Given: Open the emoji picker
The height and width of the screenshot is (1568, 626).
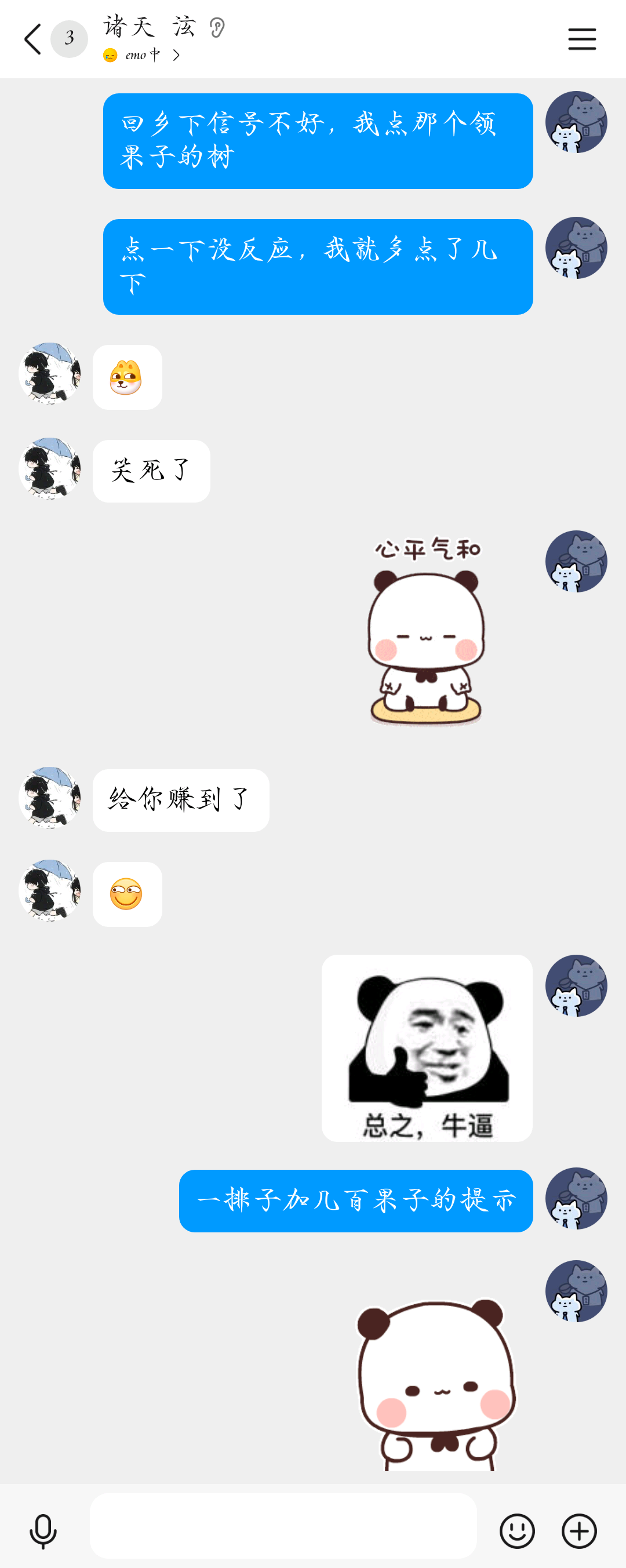Looking at the screenshot, I should (x=517, y=1531).
